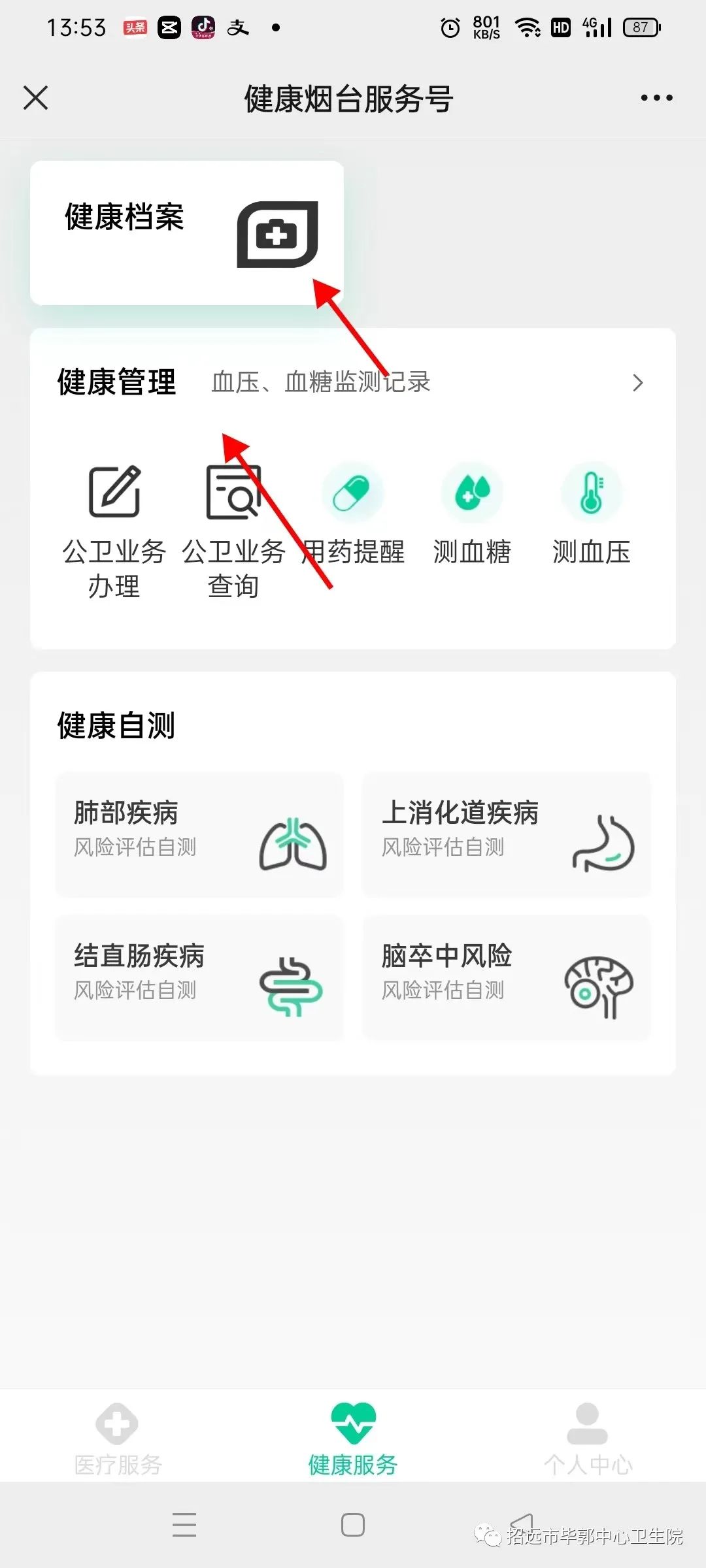Start 结直肠疾病 risk self-assessment
The width and height of the screenshot is (706, 1568).
click(x=199, y=977)
